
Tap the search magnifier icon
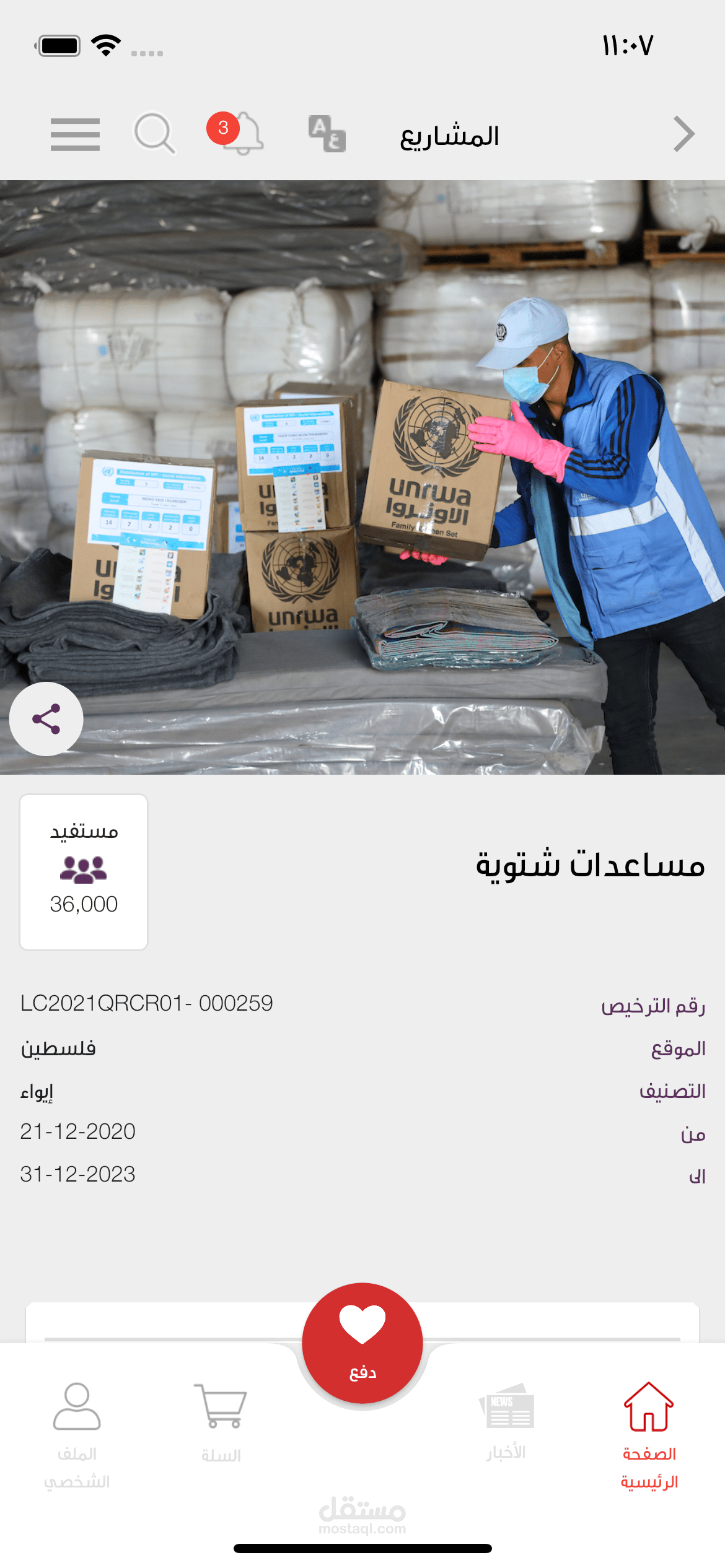[x=154, y=133]
